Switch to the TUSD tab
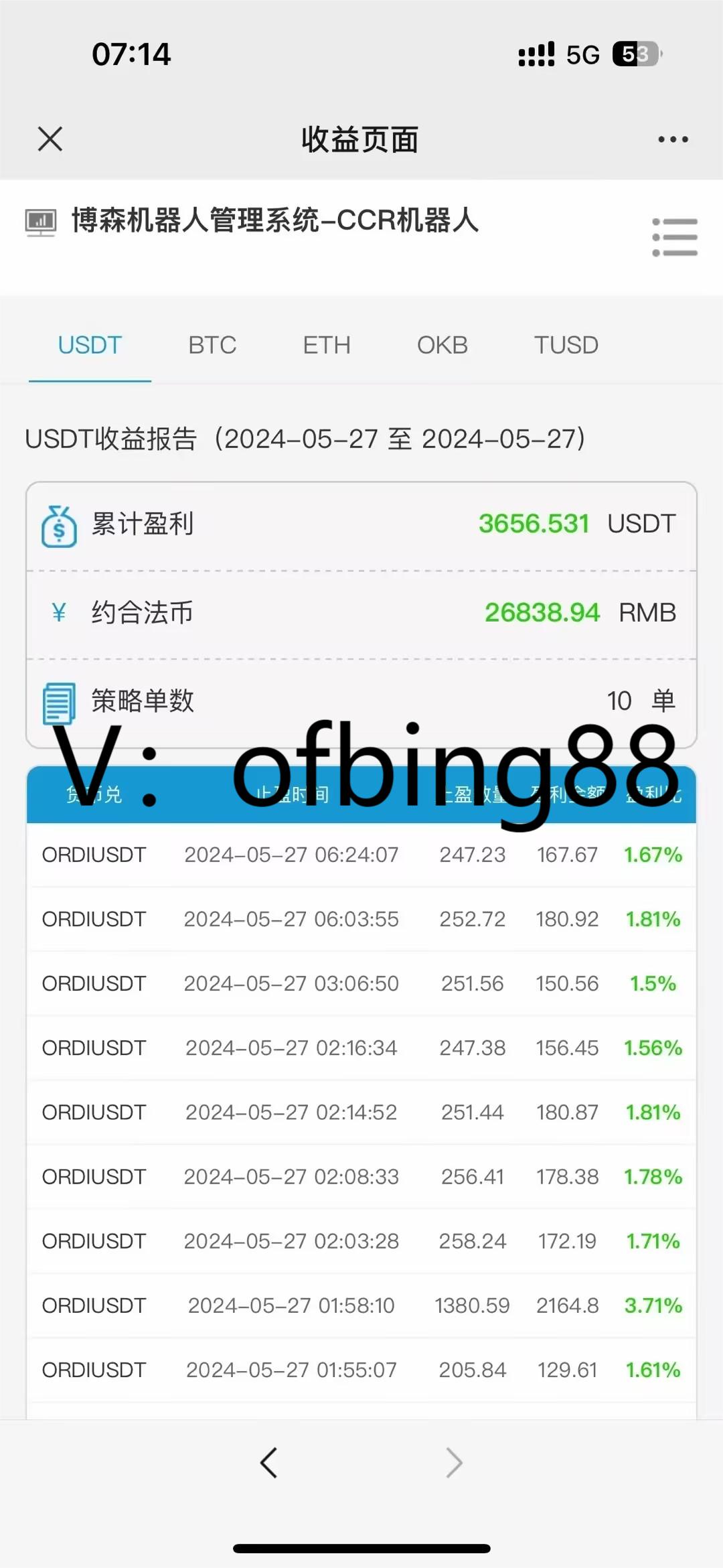 [x=566, y=346]
